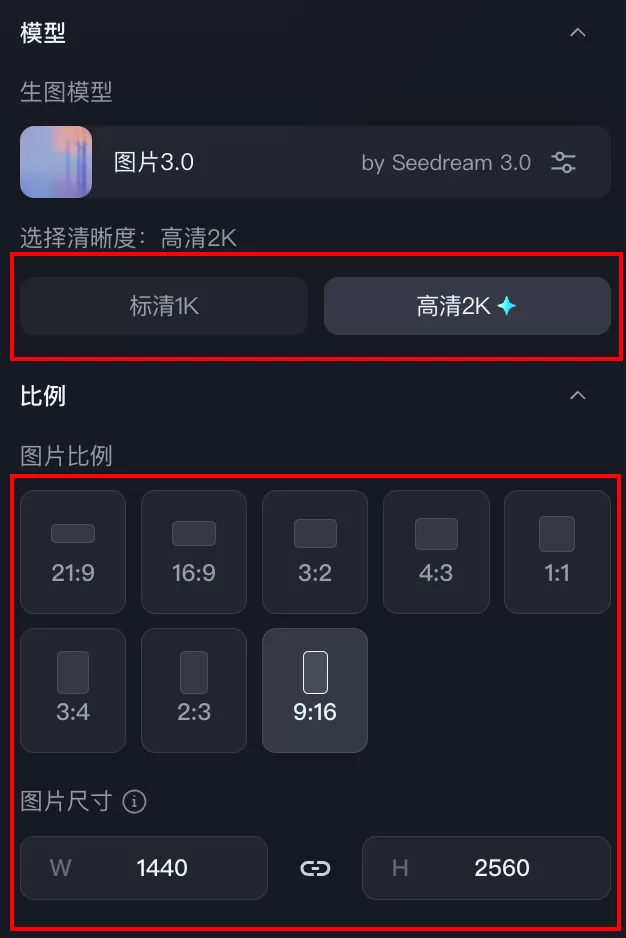Collapse the 模型 section
626x938 pixels.
(x=578, y=32)
